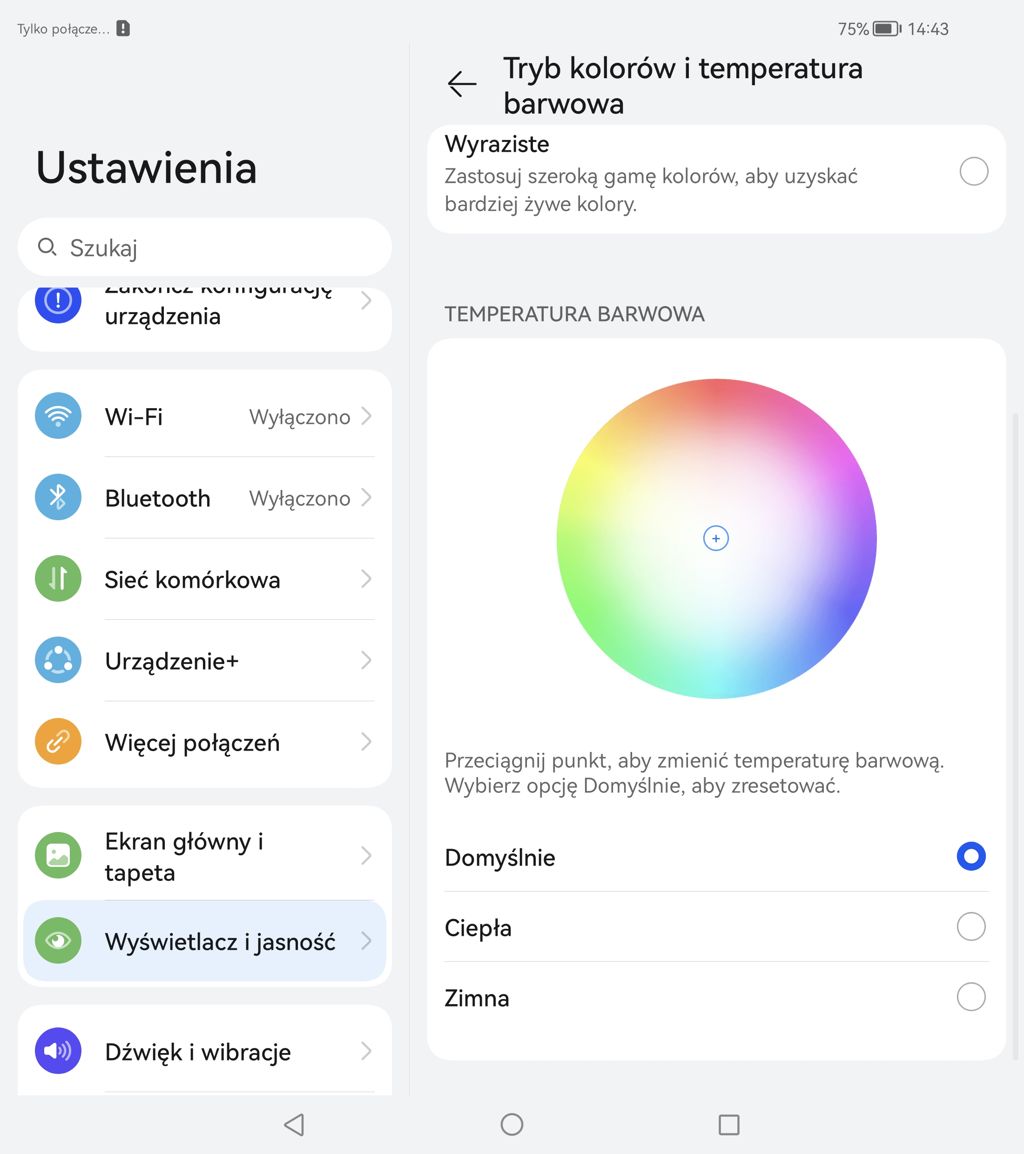Image resolution: width=1024 pixels, height=1154 pixels.
Task: Select the Zimna temperature option
Action: coord(970,997)
